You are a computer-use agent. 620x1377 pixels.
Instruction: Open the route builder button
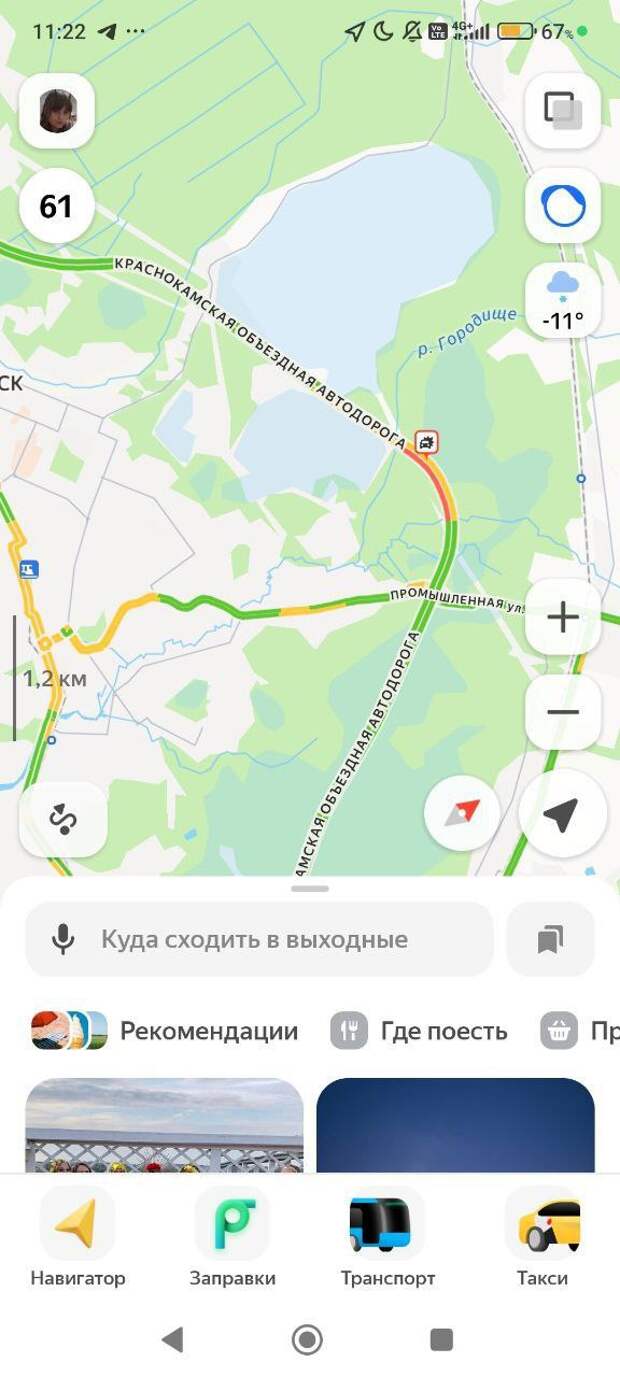coord(63,819)
